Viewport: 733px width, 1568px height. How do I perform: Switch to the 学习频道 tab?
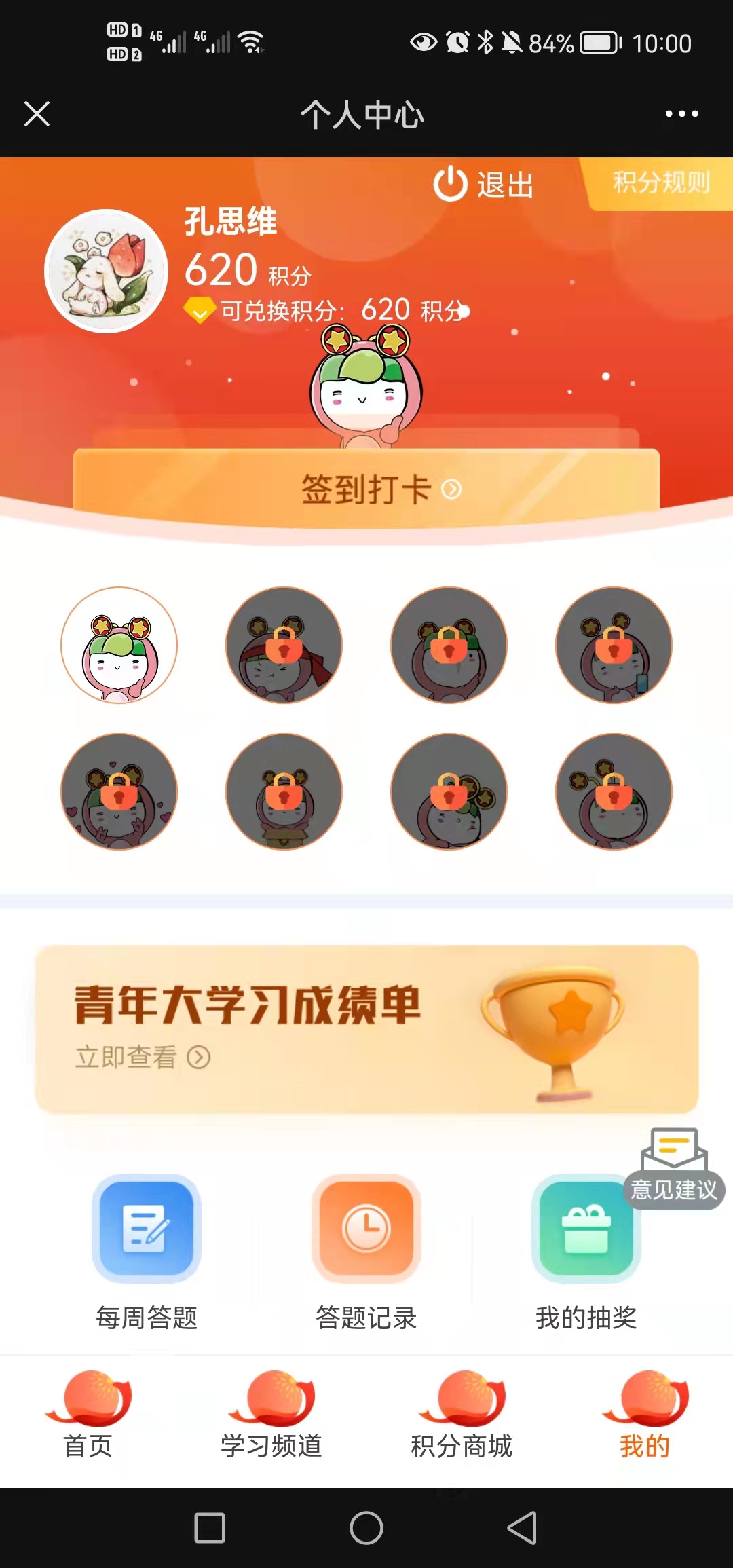point(271,1415)
